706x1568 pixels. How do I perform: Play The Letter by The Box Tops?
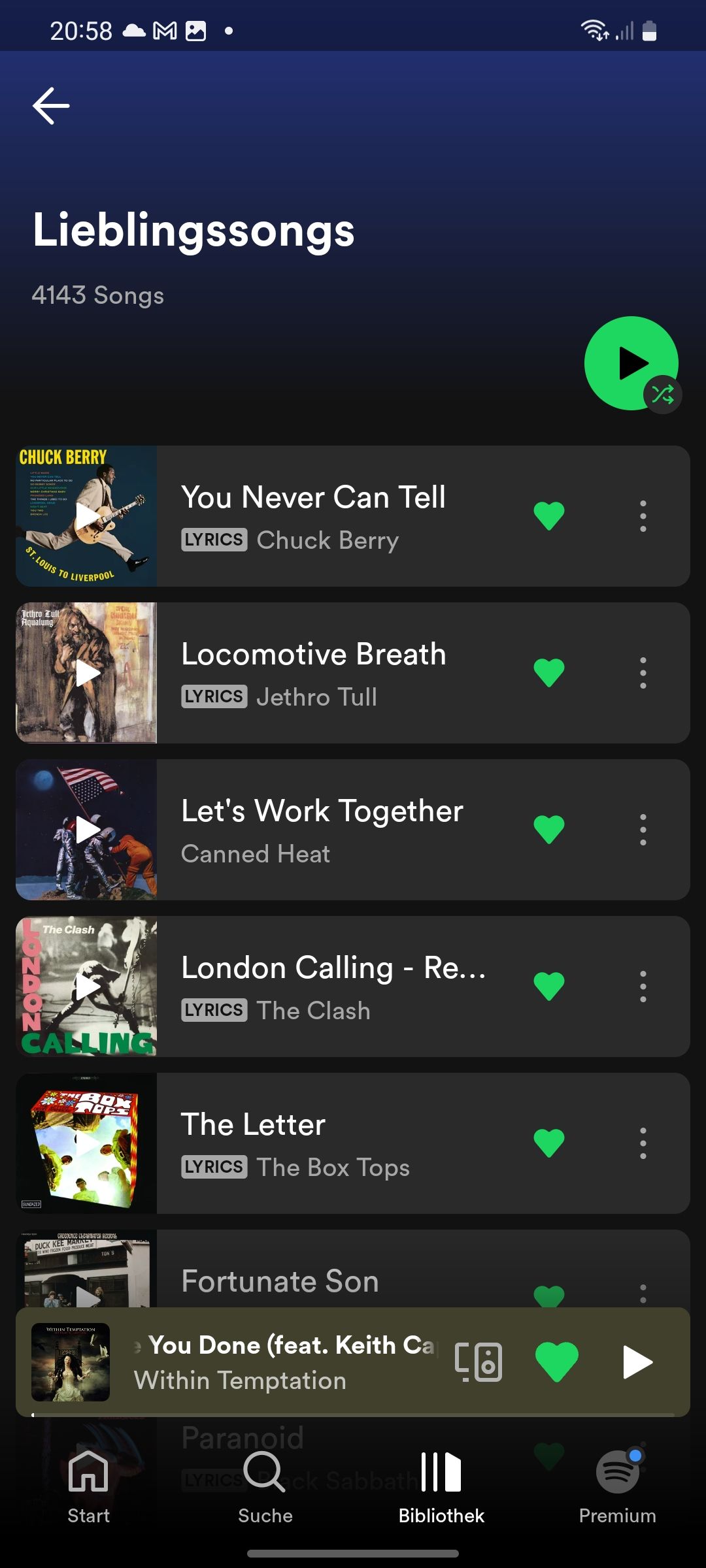tap(87, 1143)
